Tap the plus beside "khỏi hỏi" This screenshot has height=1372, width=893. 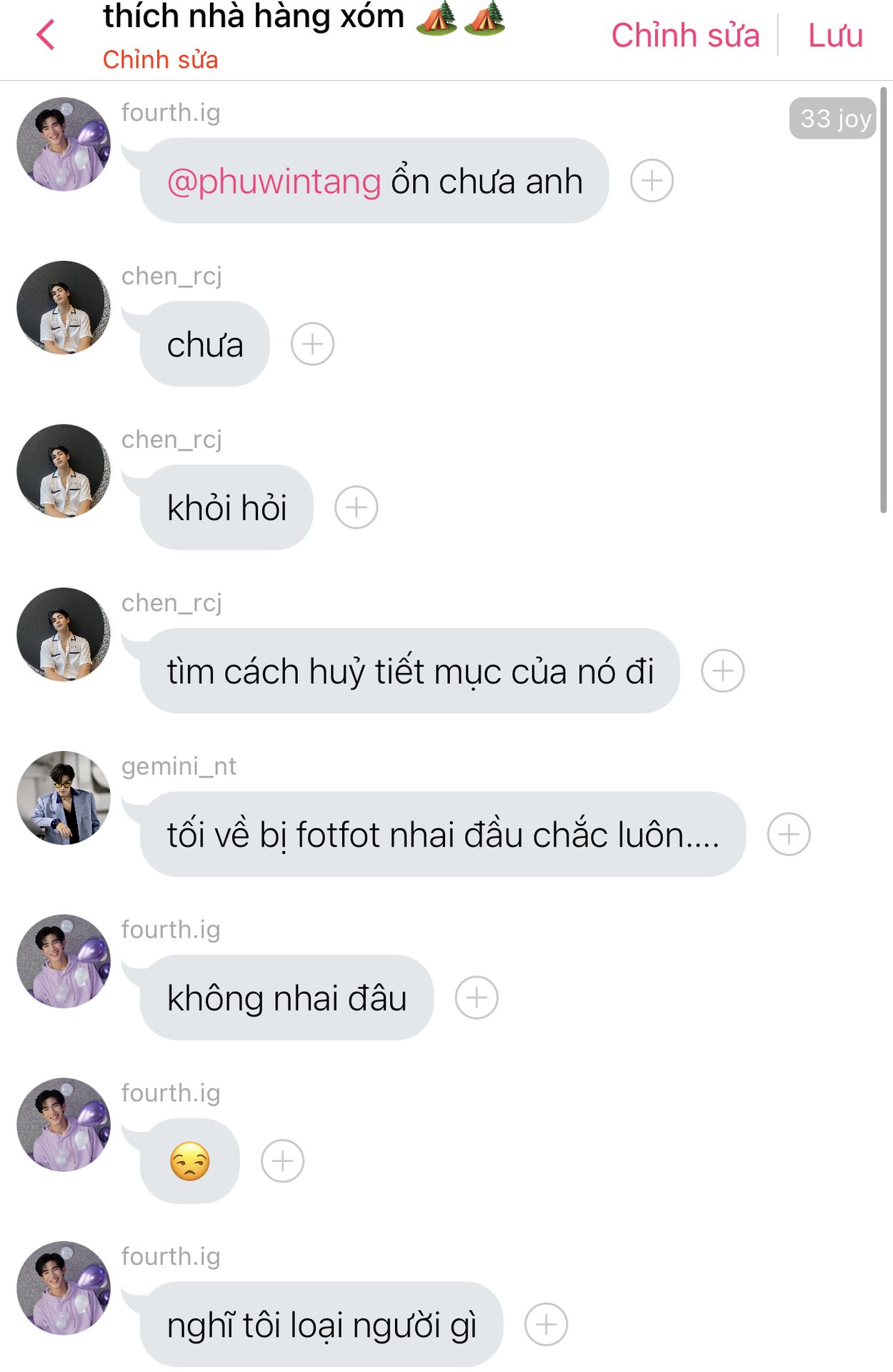click(356, 508)
